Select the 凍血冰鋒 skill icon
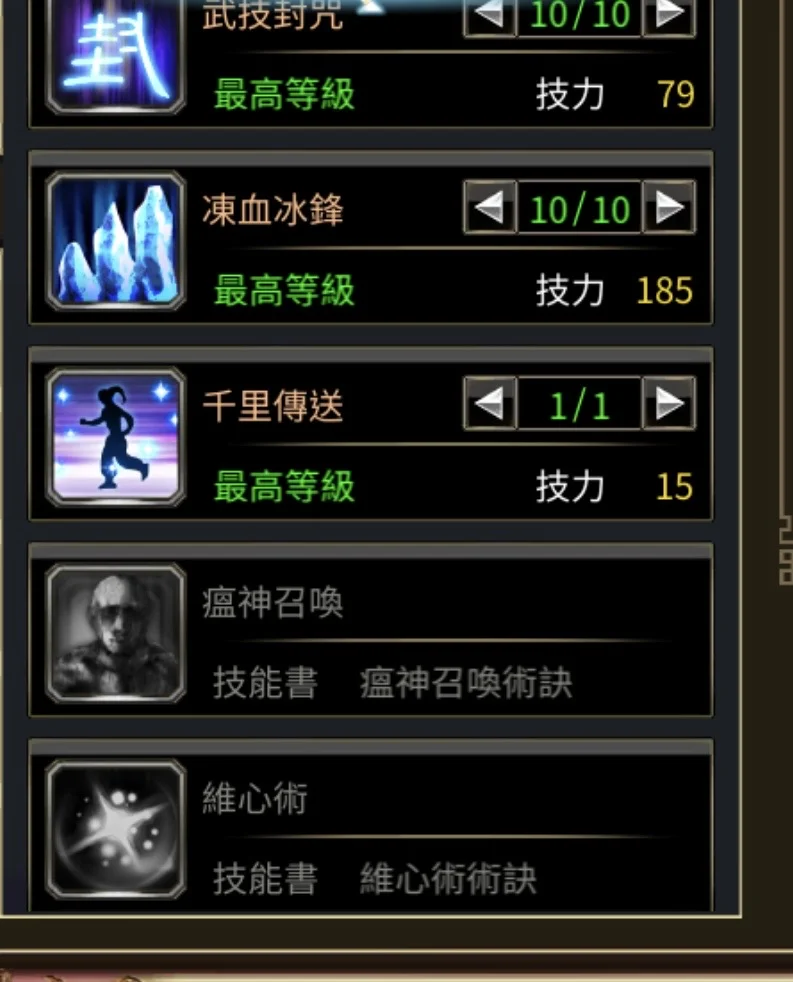Image resolution: width=793 pixels, height=982 pixels. tap(116, 241)
